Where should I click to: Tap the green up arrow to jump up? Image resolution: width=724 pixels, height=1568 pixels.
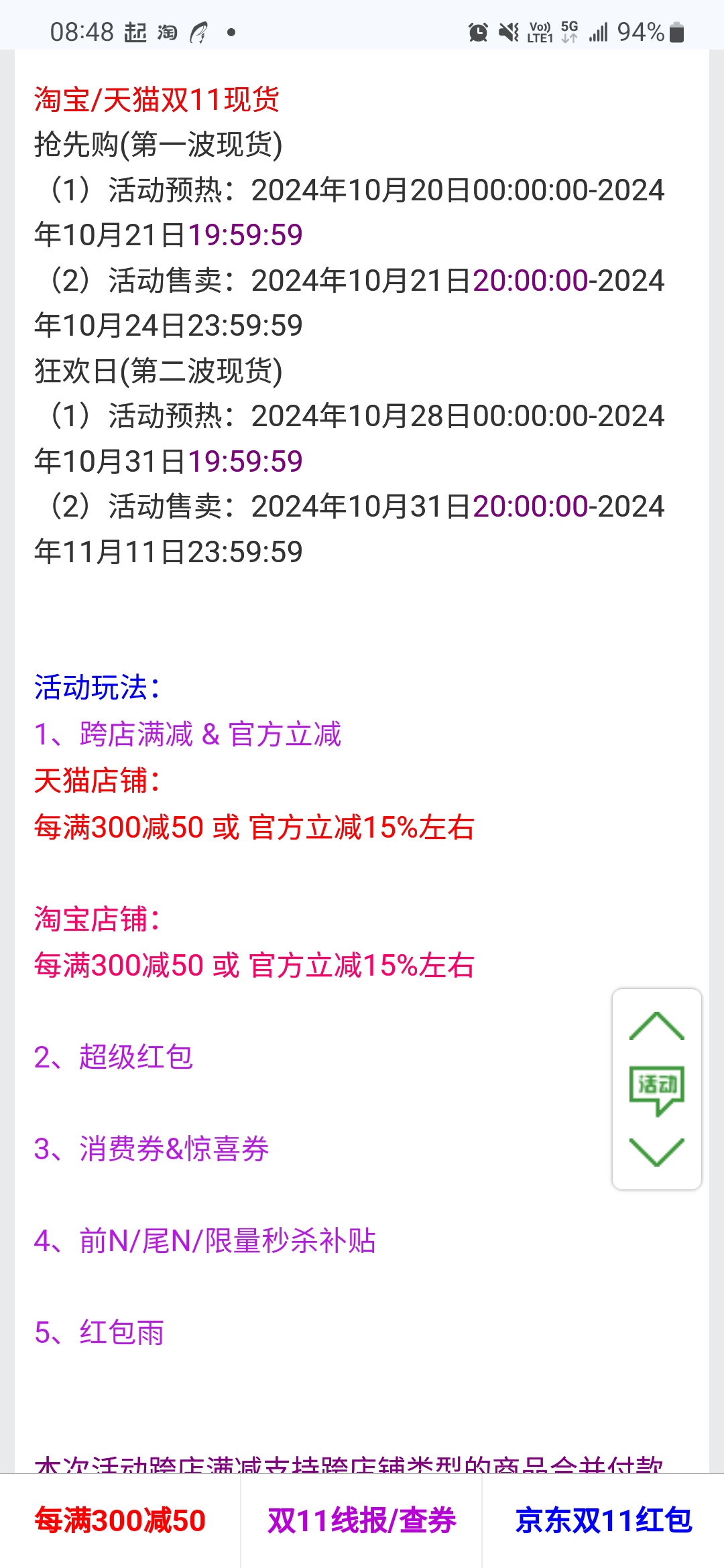tap(657, 1026)
